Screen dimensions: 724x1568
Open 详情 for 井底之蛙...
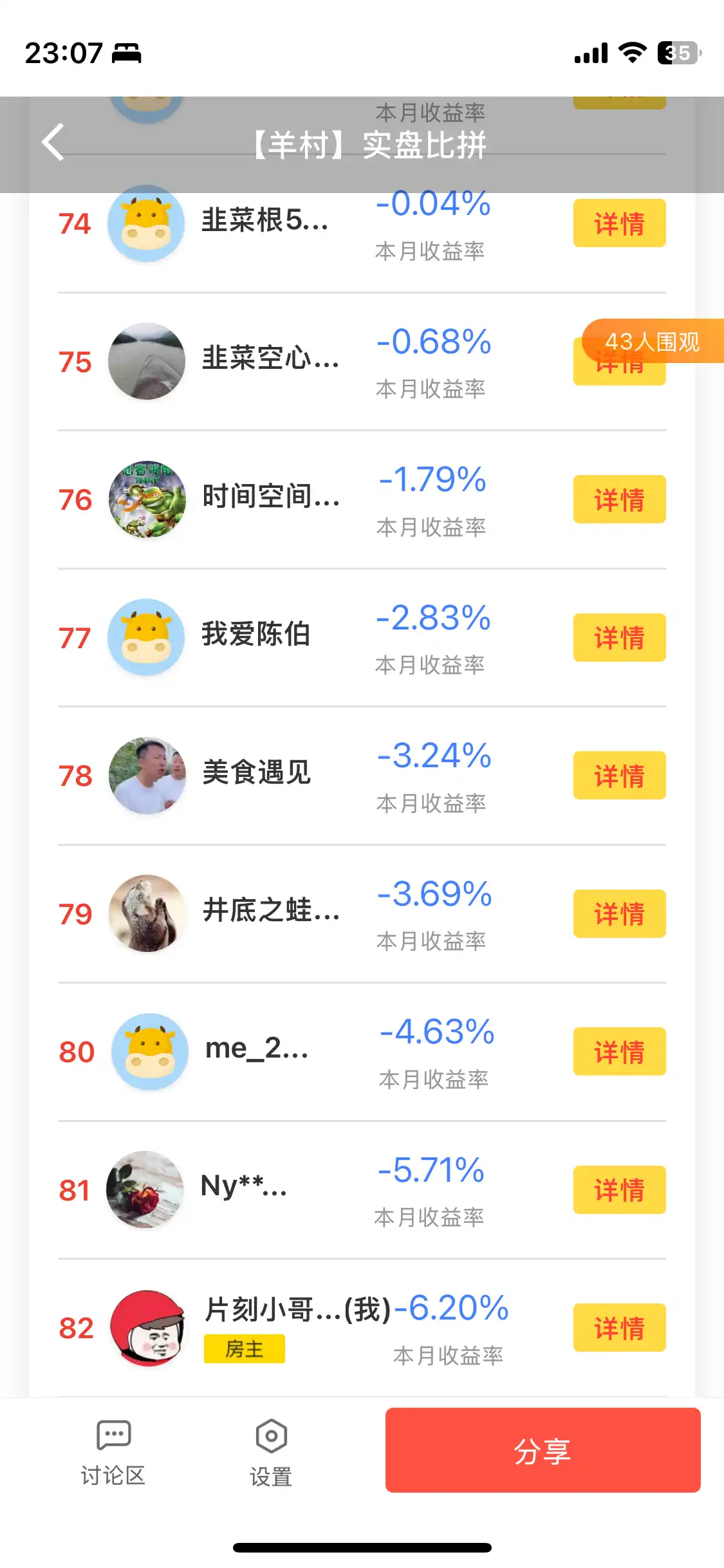(x=618, y=913)
